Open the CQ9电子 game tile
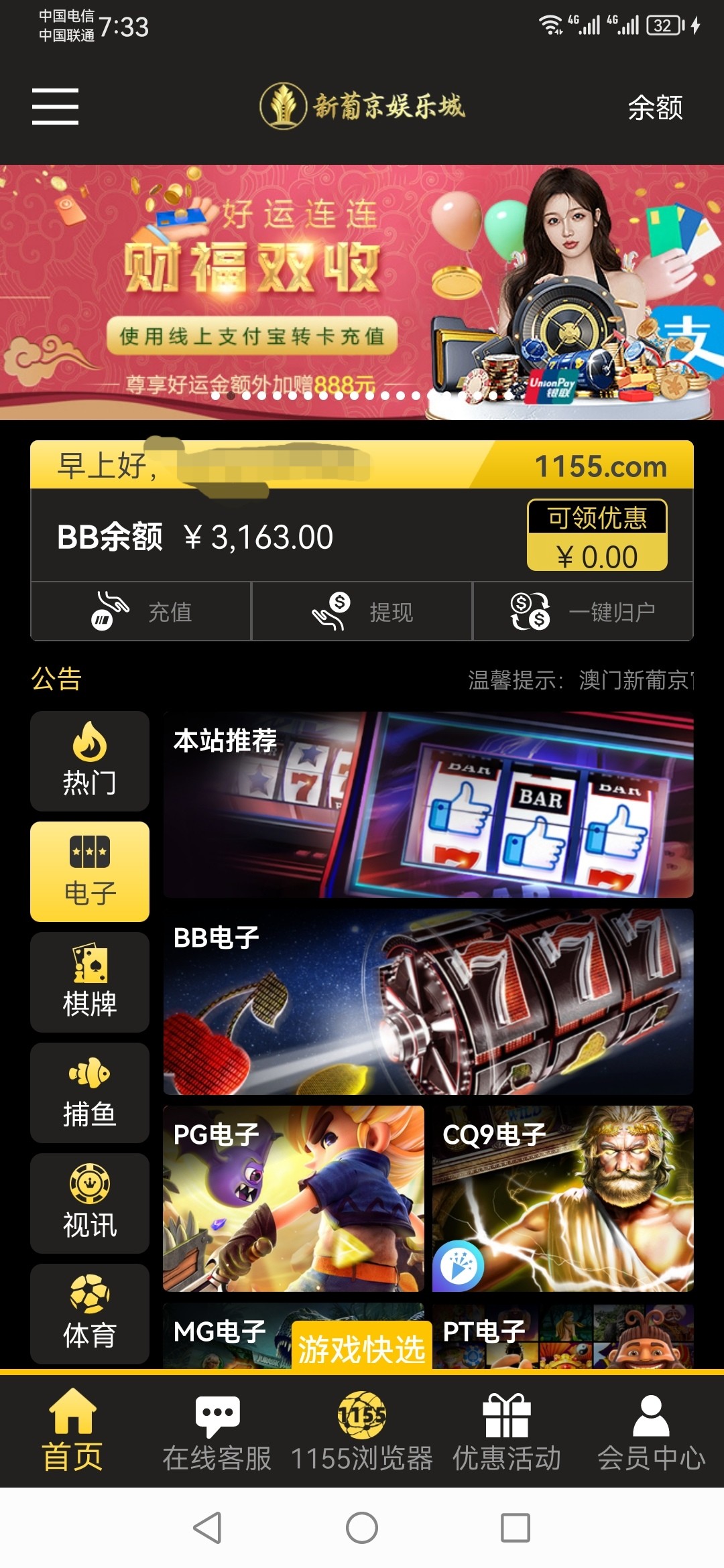 pyautogui.click(x=562, y=1199)
